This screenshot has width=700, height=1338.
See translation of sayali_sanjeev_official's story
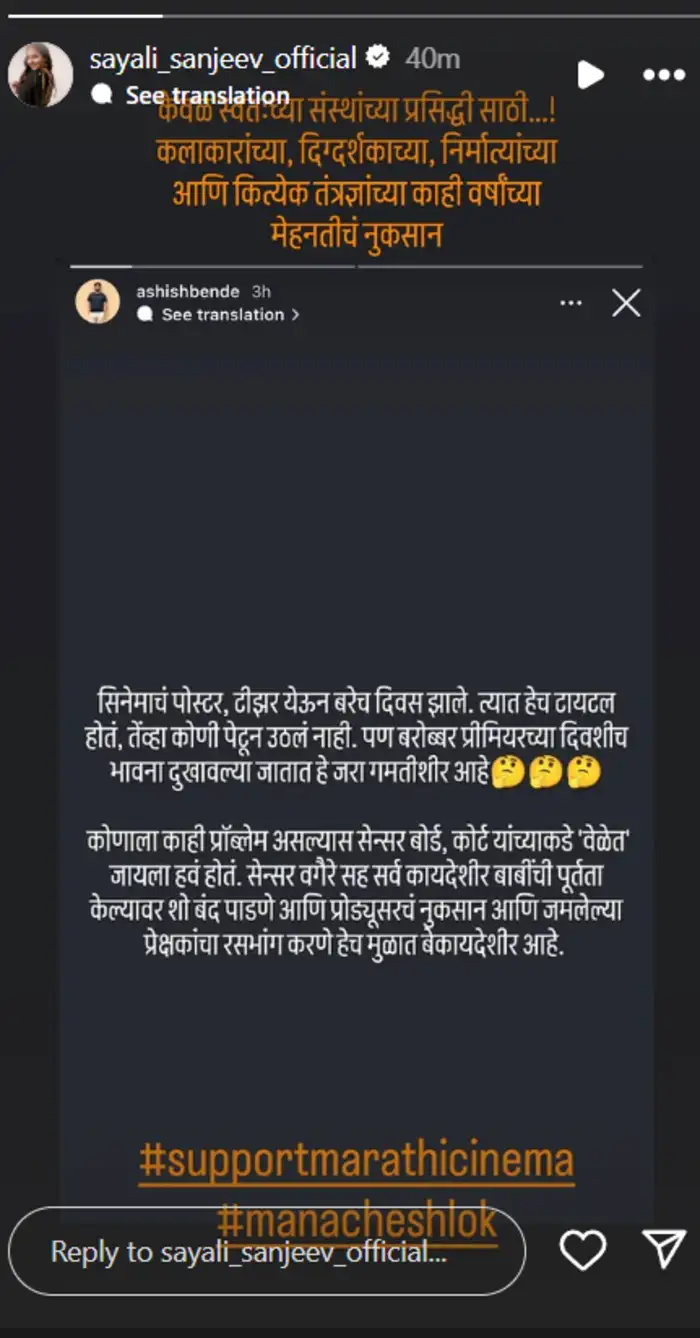[x=207, y=95]
